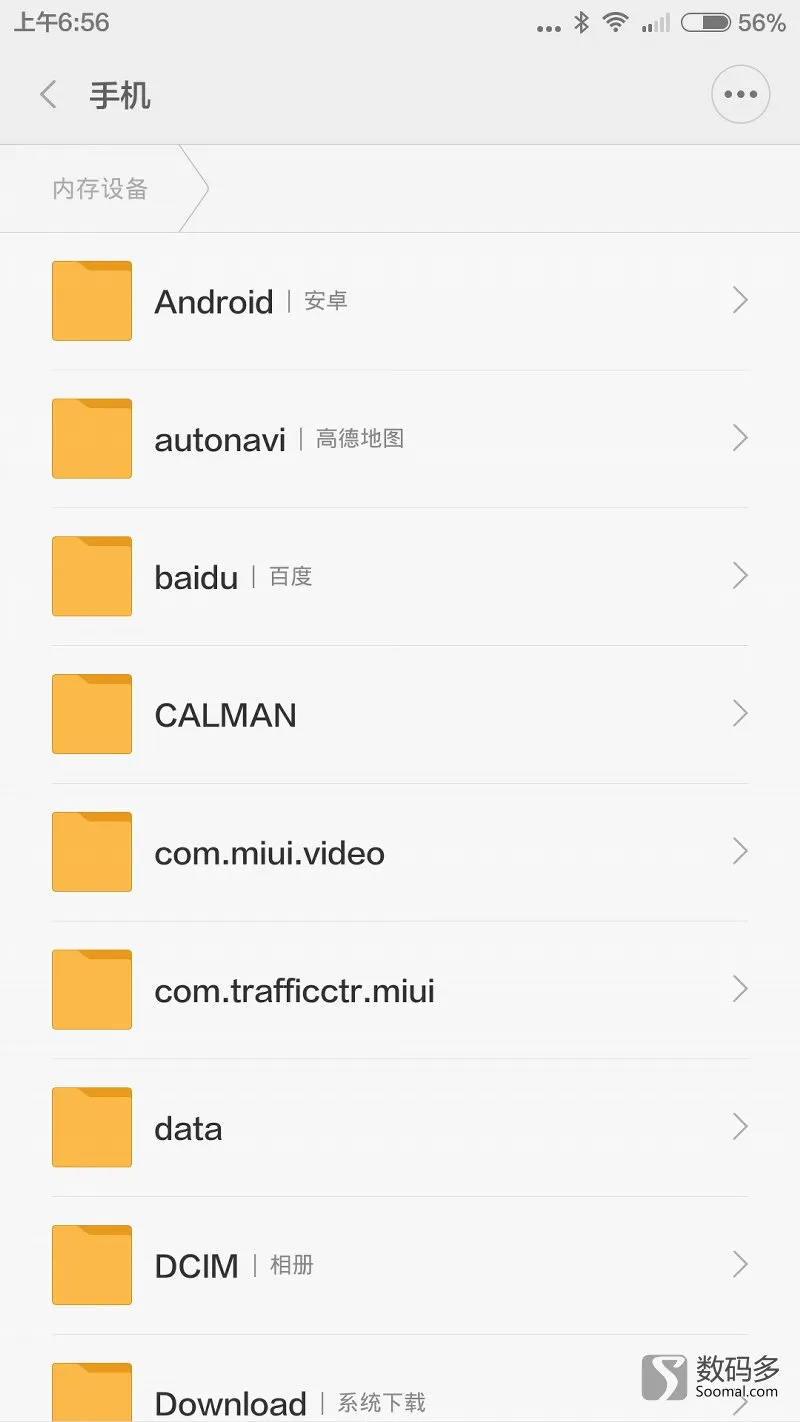The height and width of the screenshot is (1422, 800).
Task: Open the Android folder
Action: click(x=400, y=301)
